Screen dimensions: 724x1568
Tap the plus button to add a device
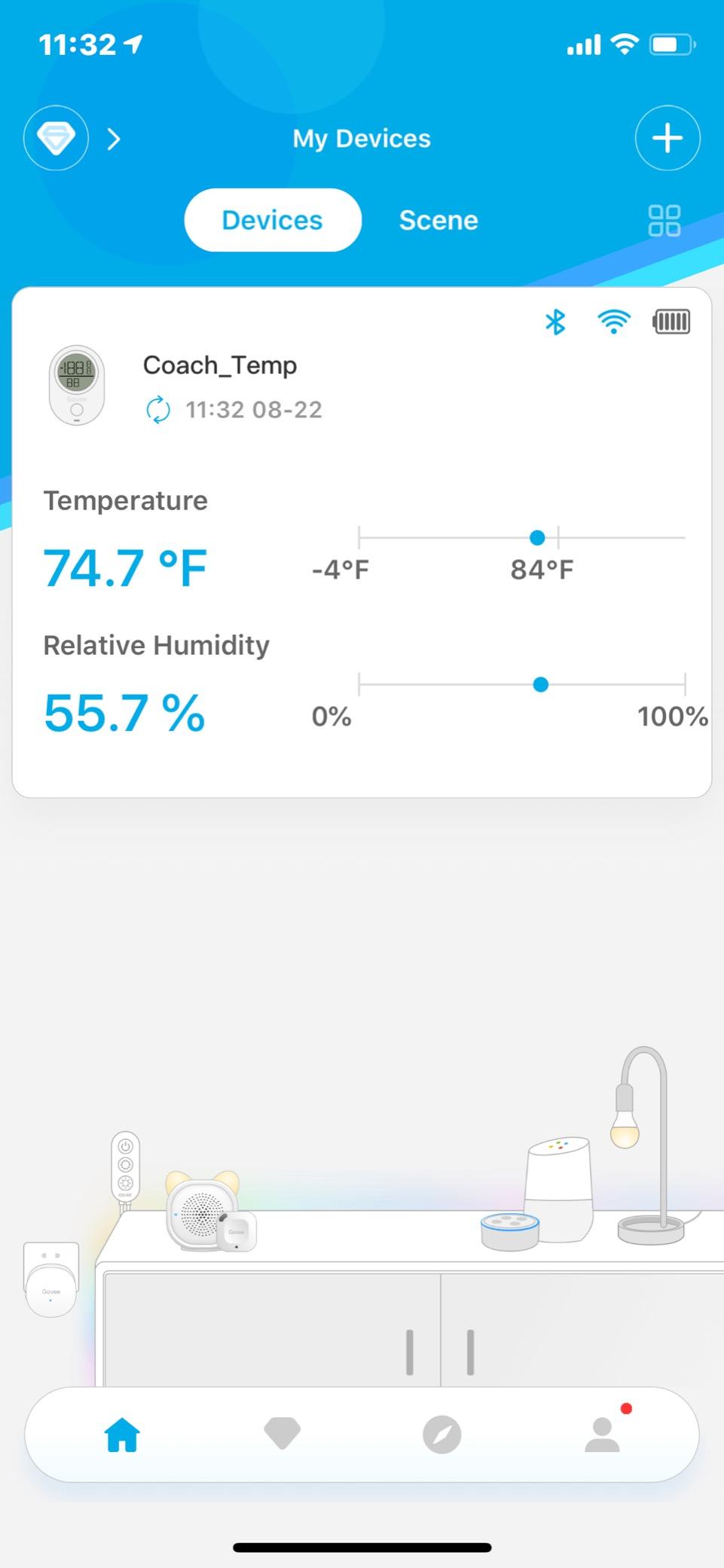(x=667, y=139)
